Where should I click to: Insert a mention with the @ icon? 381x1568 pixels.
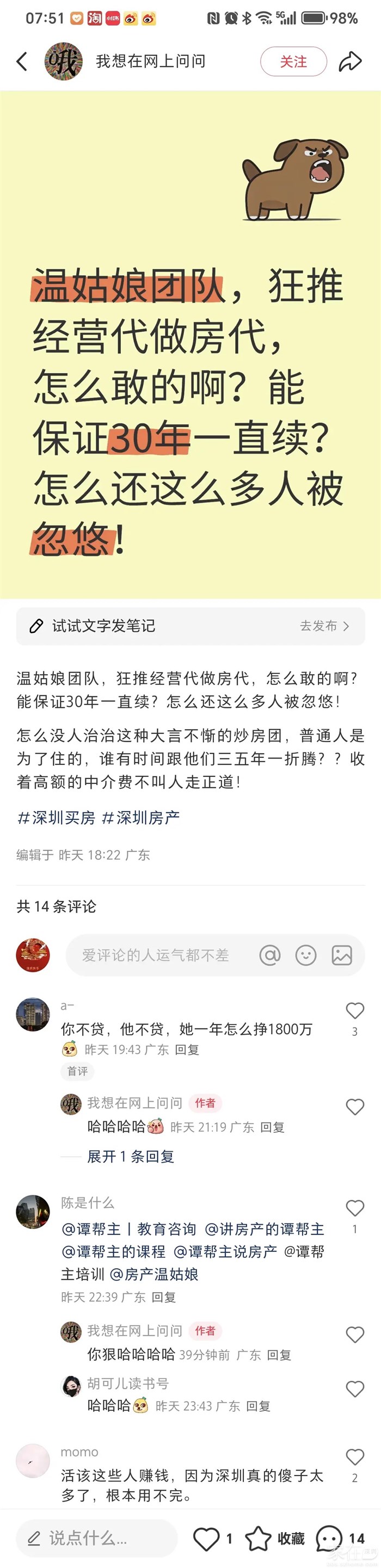[269, 955]
